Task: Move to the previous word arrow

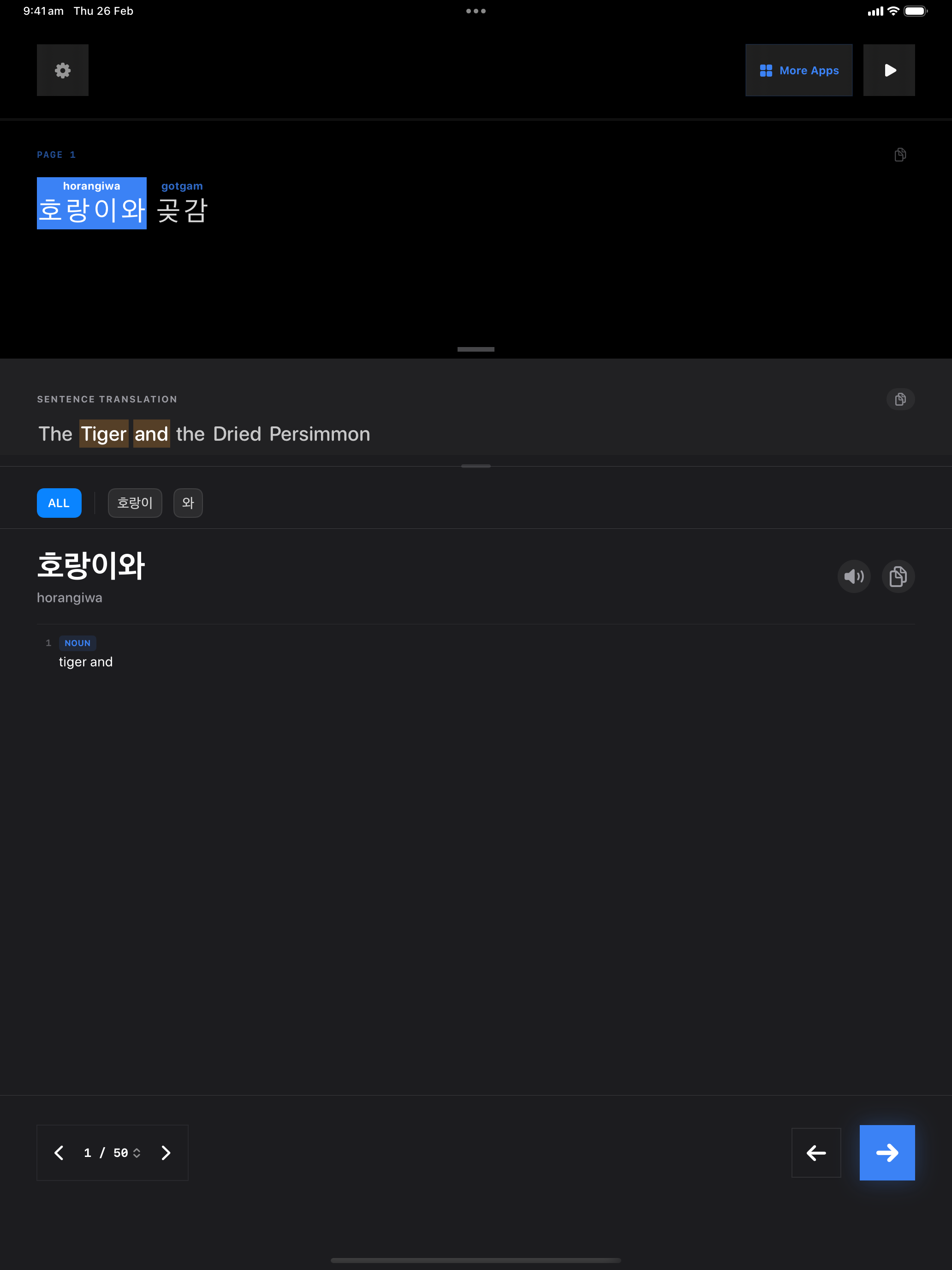Action: (815, 1152)
